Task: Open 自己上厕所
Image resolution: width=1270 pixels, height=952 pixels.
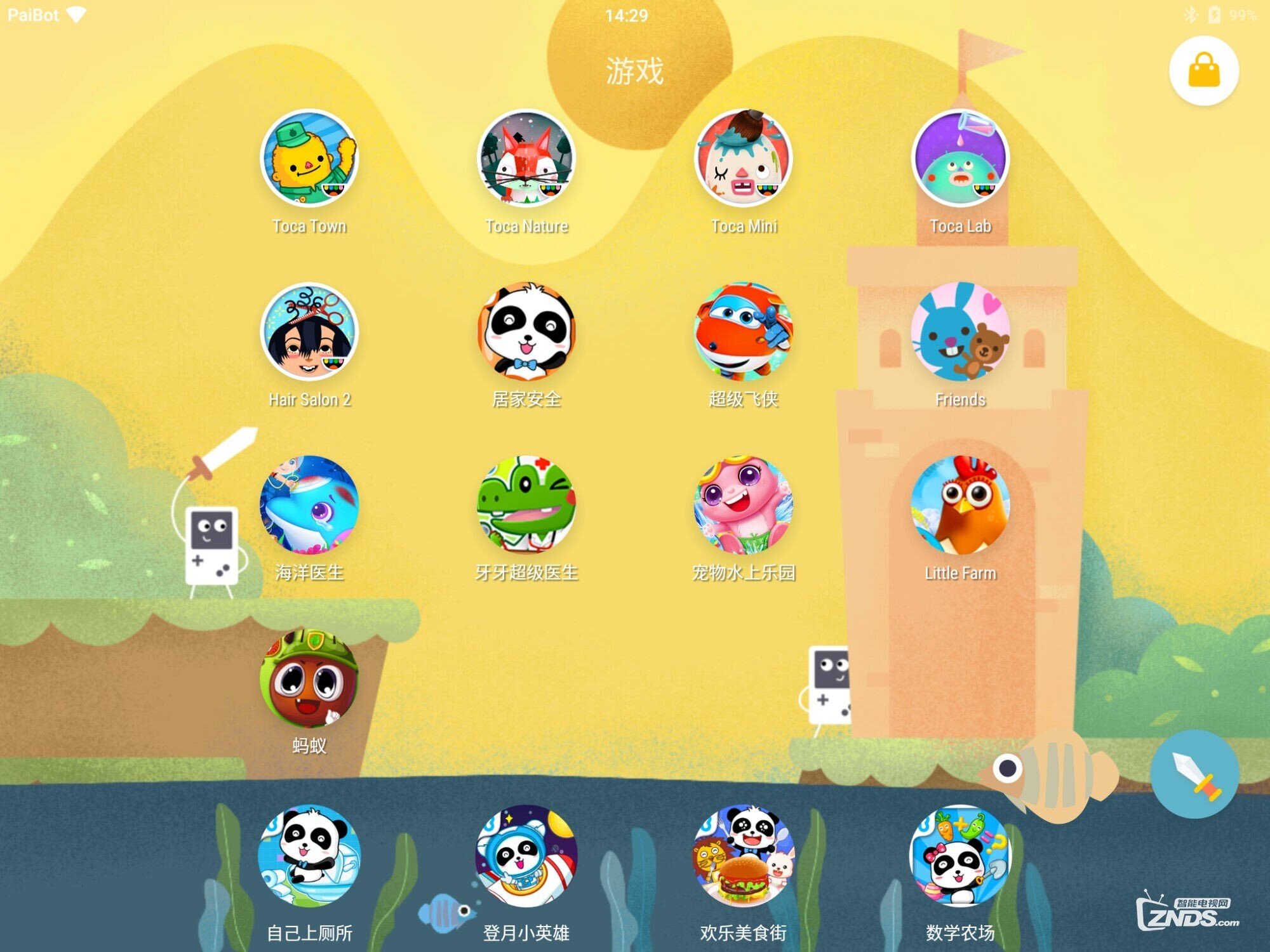Action: click(x=309, y=855)
